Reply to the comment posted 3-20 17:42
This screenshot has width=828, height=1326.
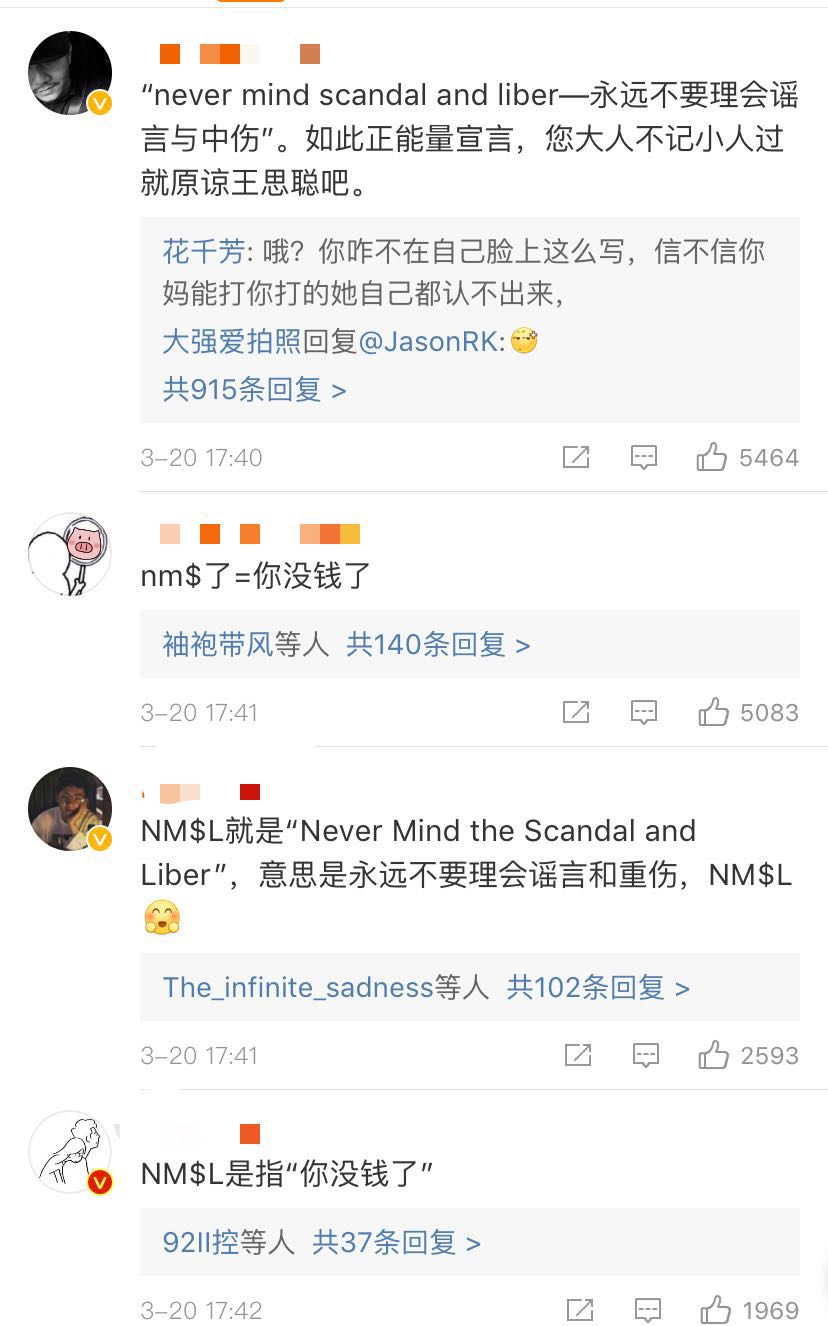pyautogui.click(x=648, y=1310)
